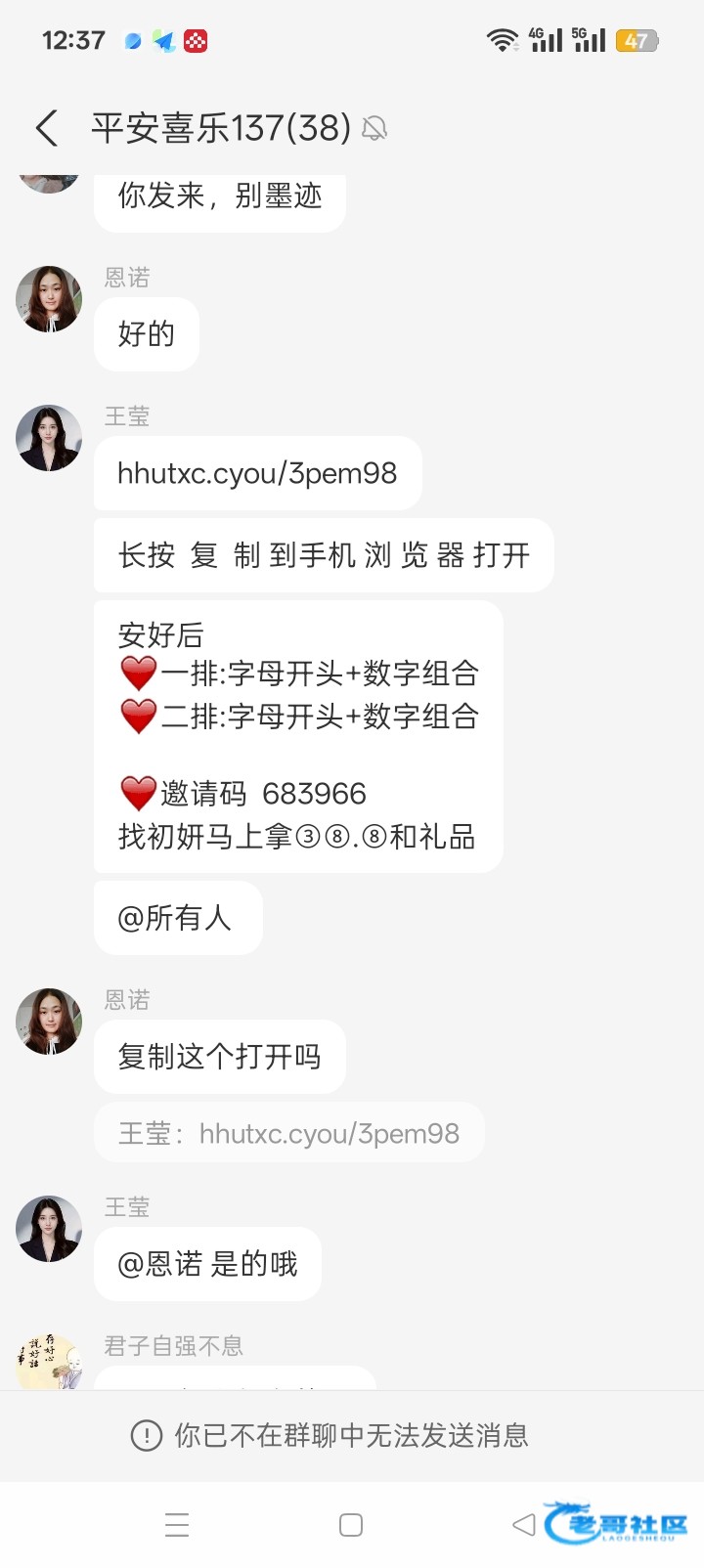
Task: Tap 恩诺's avatar beside the 好的 message
Action: tap(49, 298)
